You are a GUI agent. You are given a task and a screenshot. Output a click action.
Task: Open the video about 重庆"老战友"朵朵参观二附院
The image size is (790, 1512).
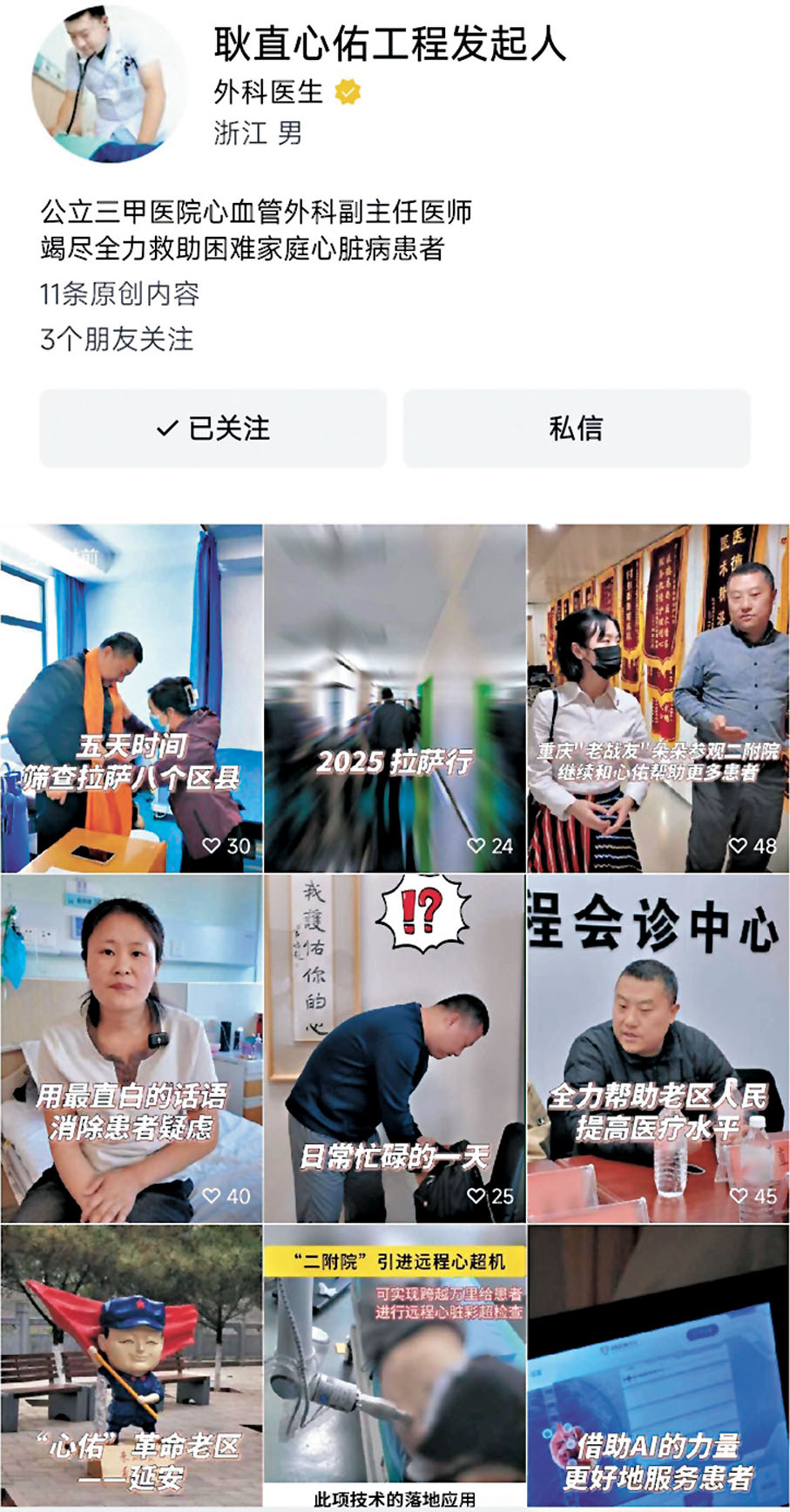[x=658, y=697]
